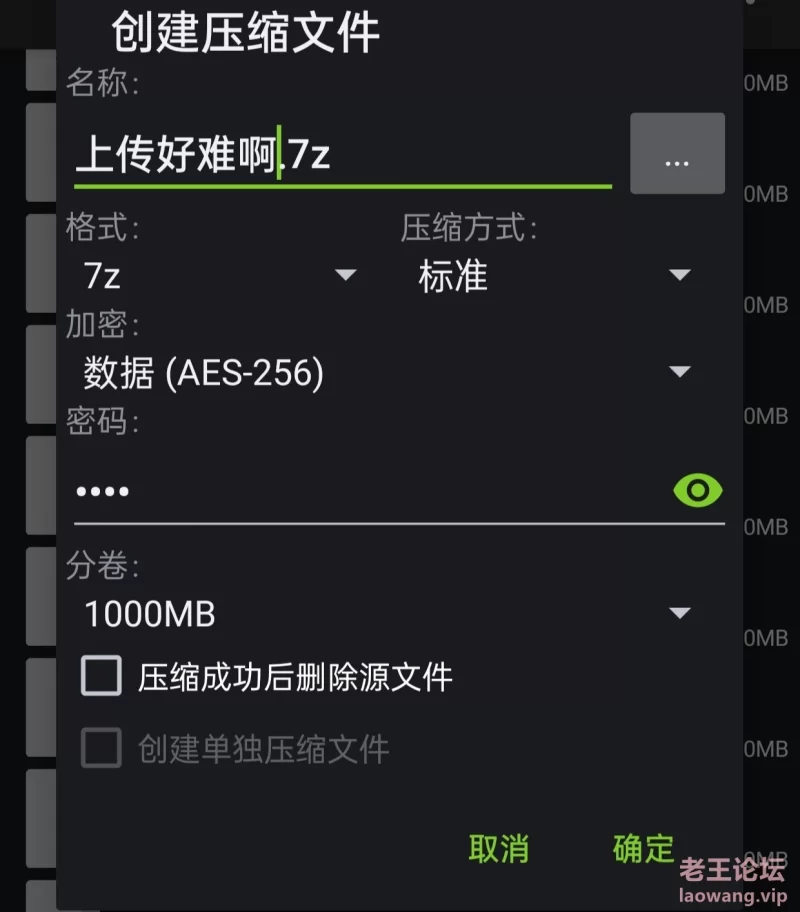800x912 pixels.
Task: Check 压缩成功后删除源文件 checkbox
Action: 102,677
